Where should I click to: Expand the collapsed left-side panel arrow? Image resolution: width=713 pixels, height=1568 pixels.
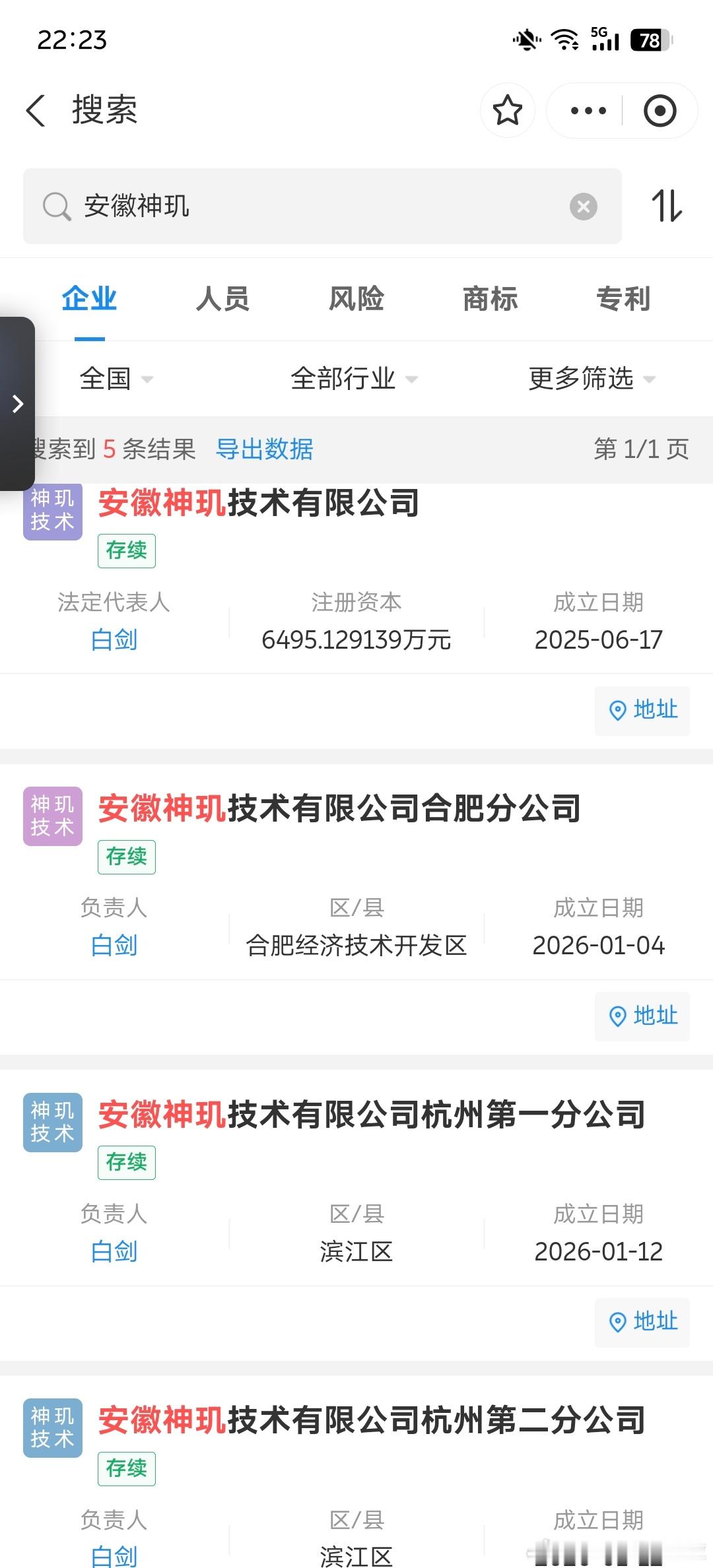[x=17, y=405]
